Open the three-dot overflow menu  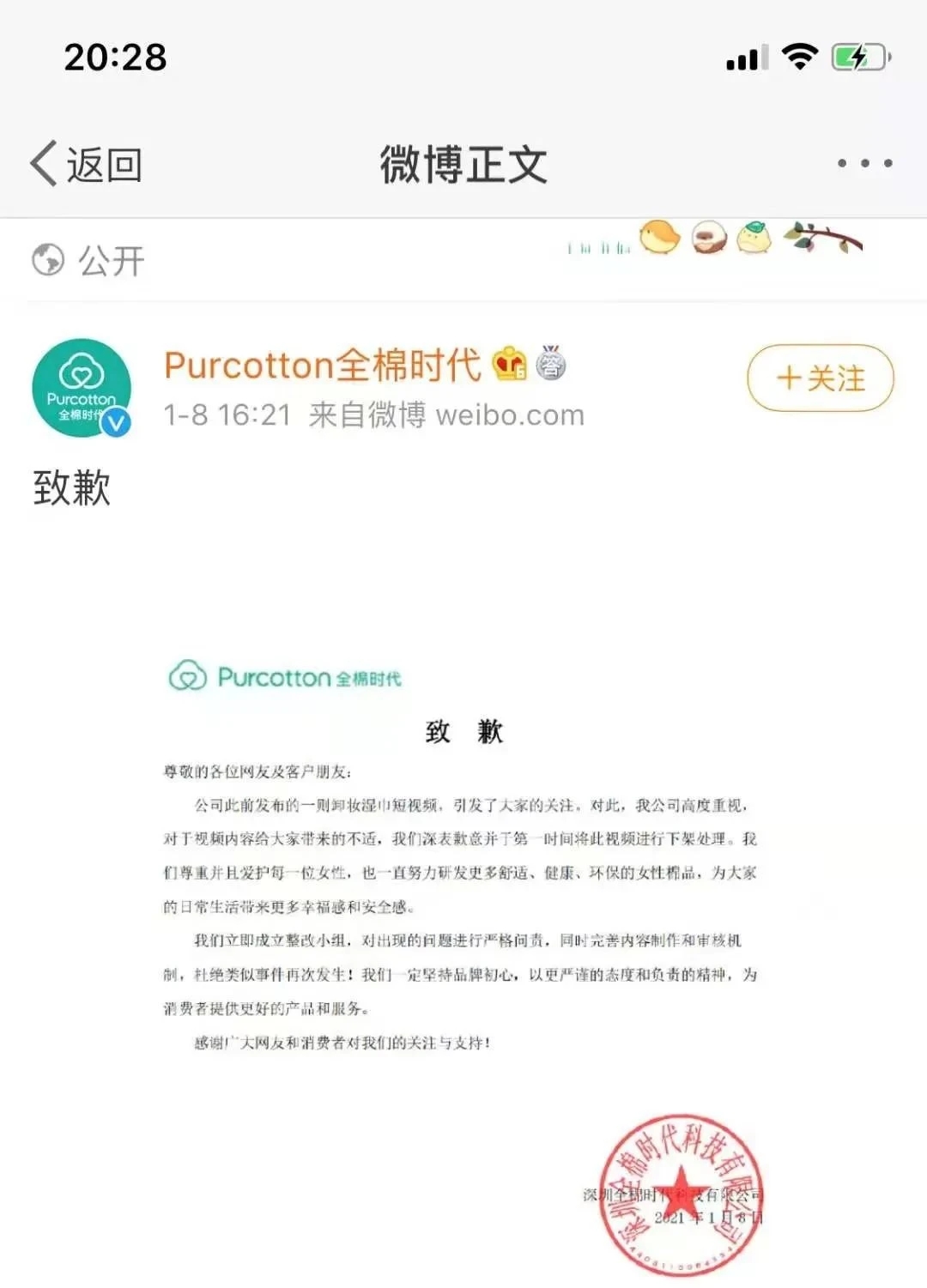click(x=864, y=163)
